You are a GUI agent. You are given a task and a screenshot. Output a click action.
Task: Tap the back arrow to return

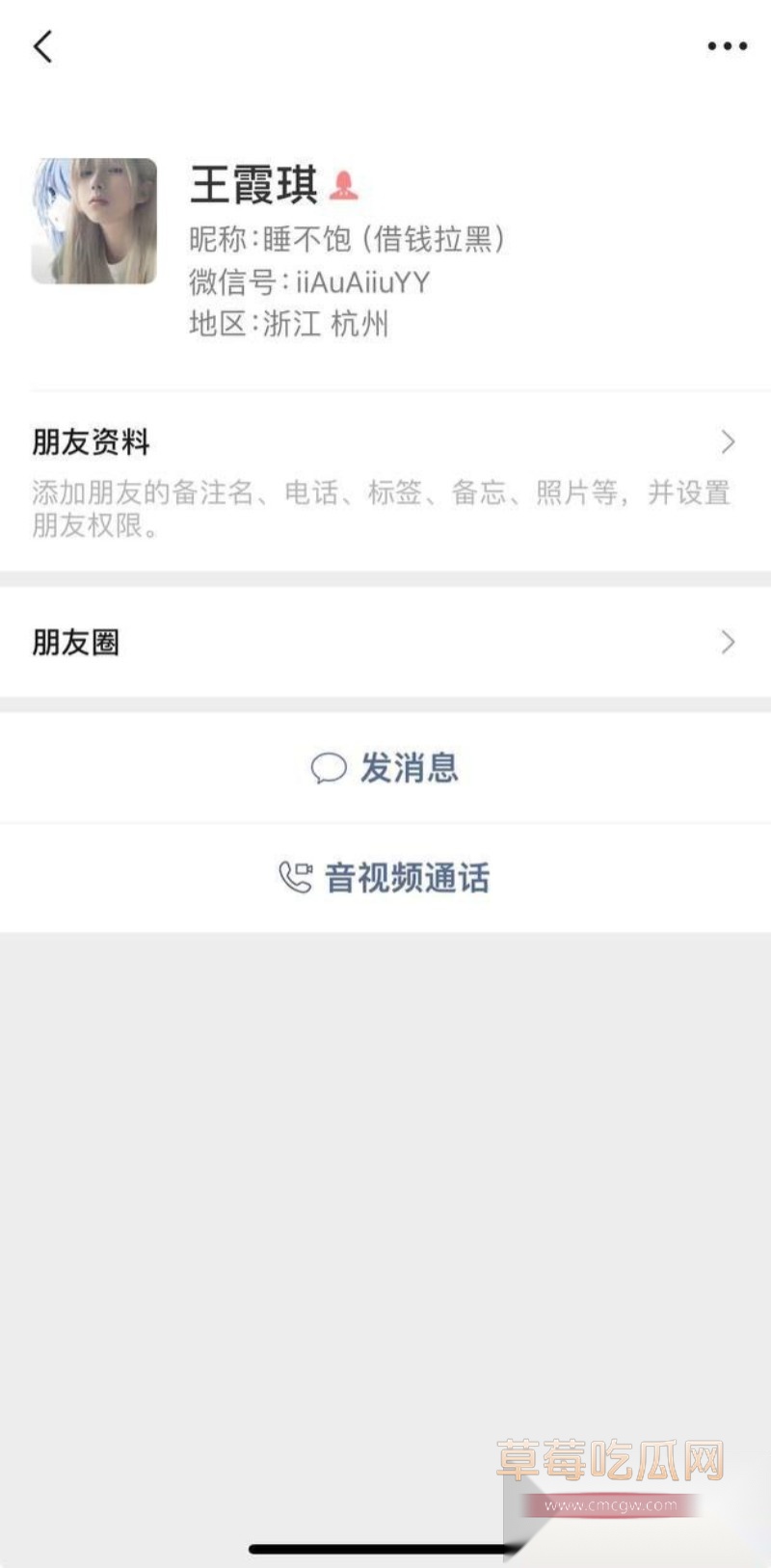pos(42,45)
